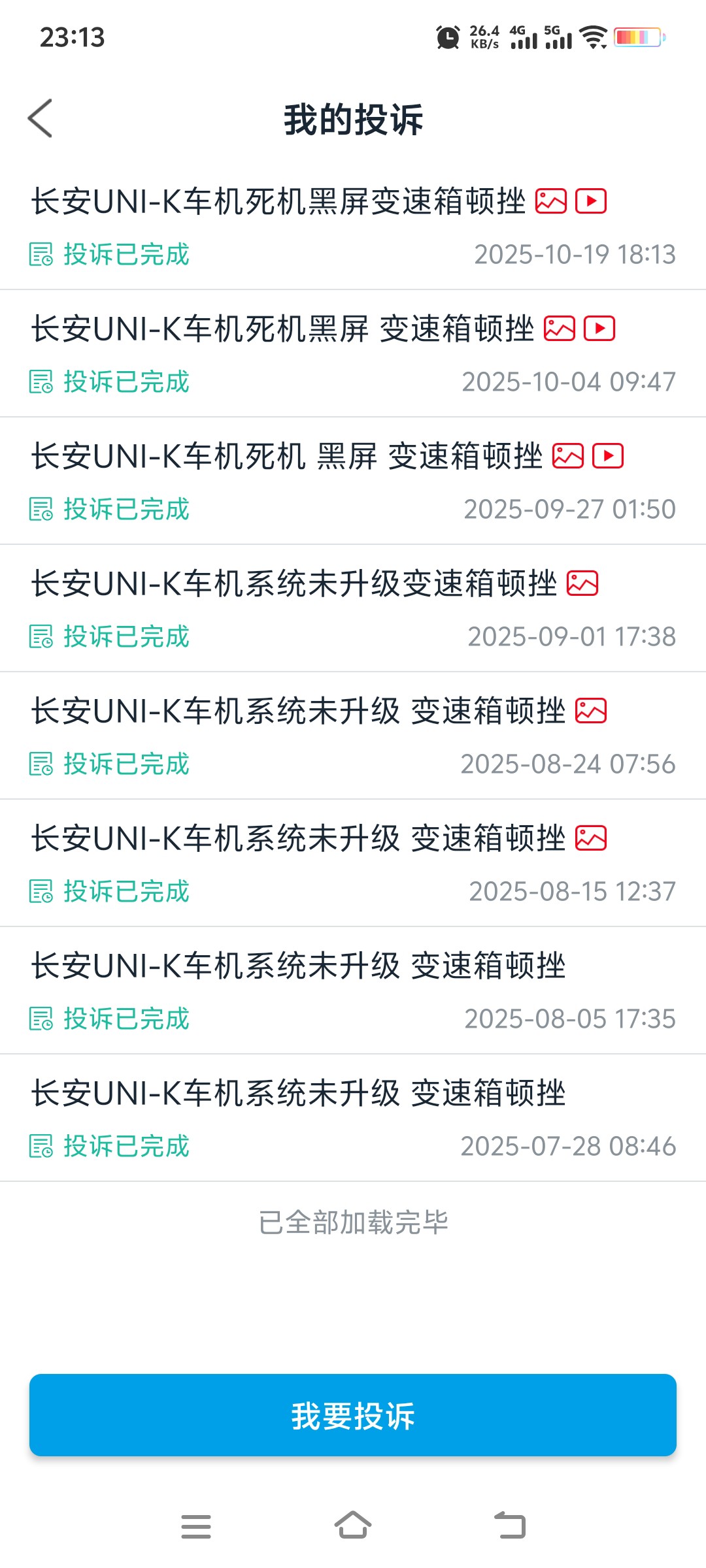This screenshot has width=706, height=1568.
Task: Open the complaint dated 2025-10-04 09:47
Action: (x=282, y=329)
